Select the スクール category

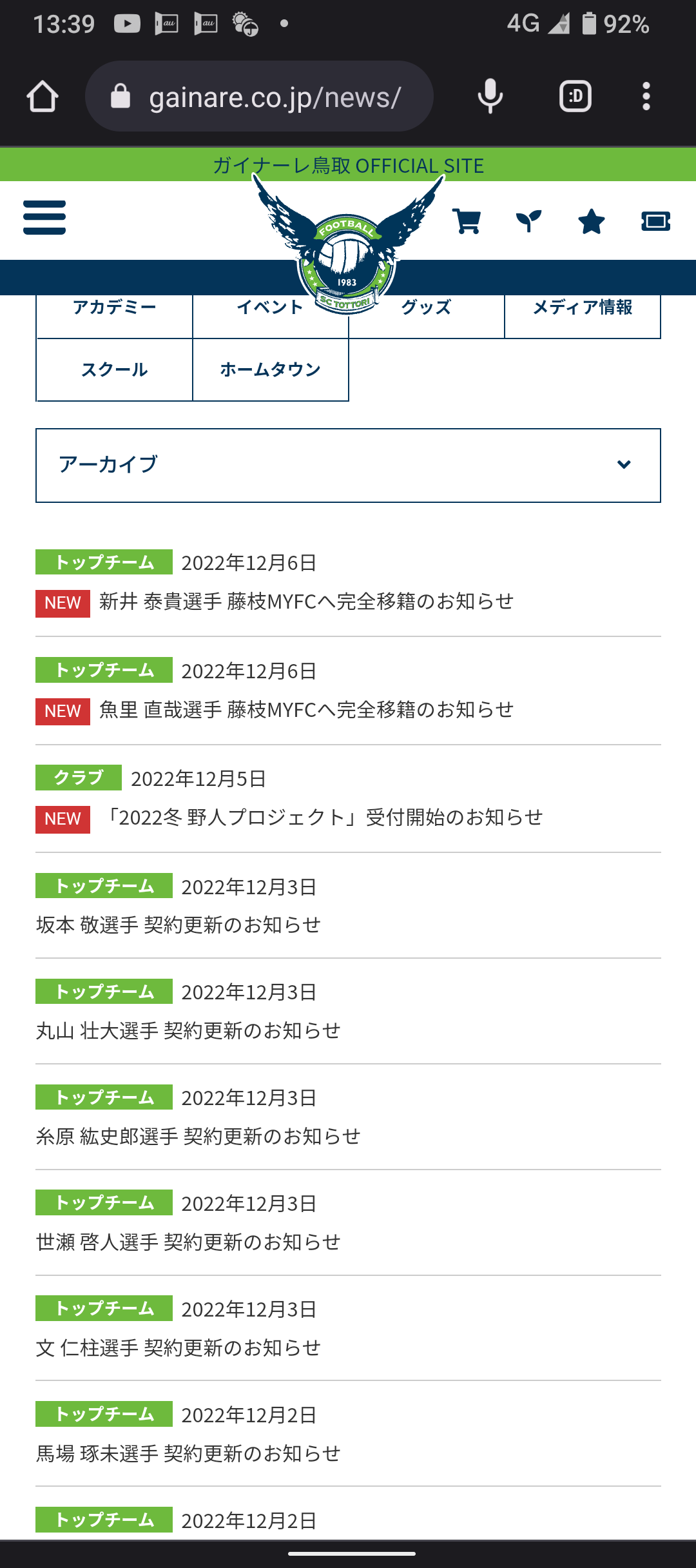point(115,369)
